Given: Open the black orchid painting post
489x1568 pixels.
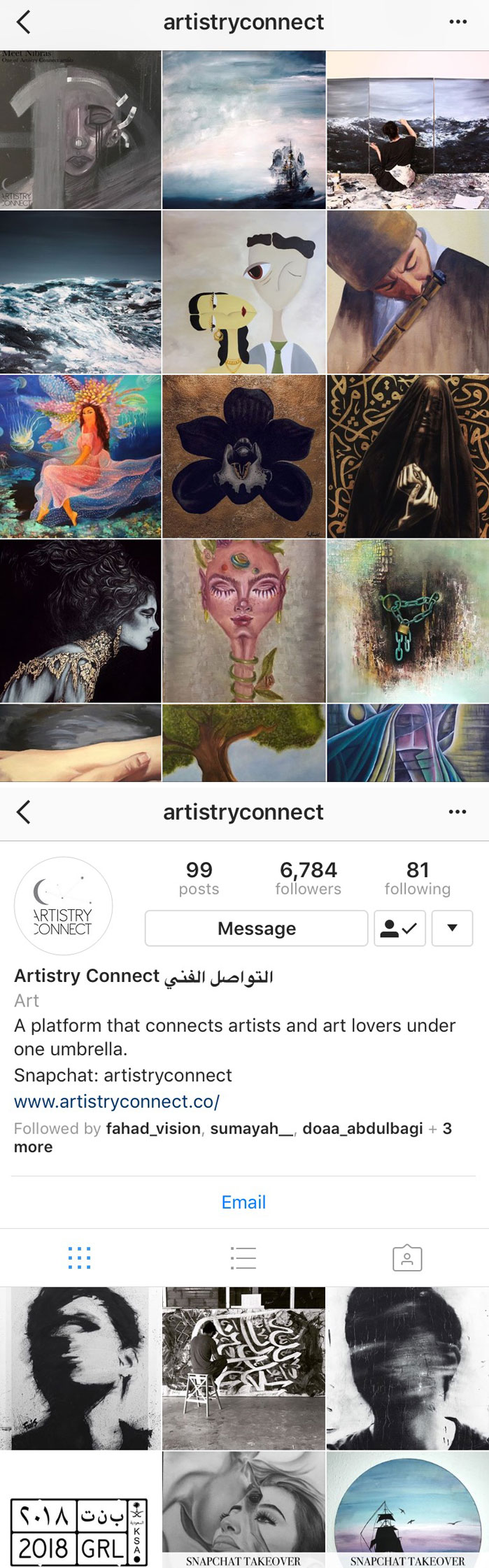Looking at the screenshot, I should [x=243, y=457].
